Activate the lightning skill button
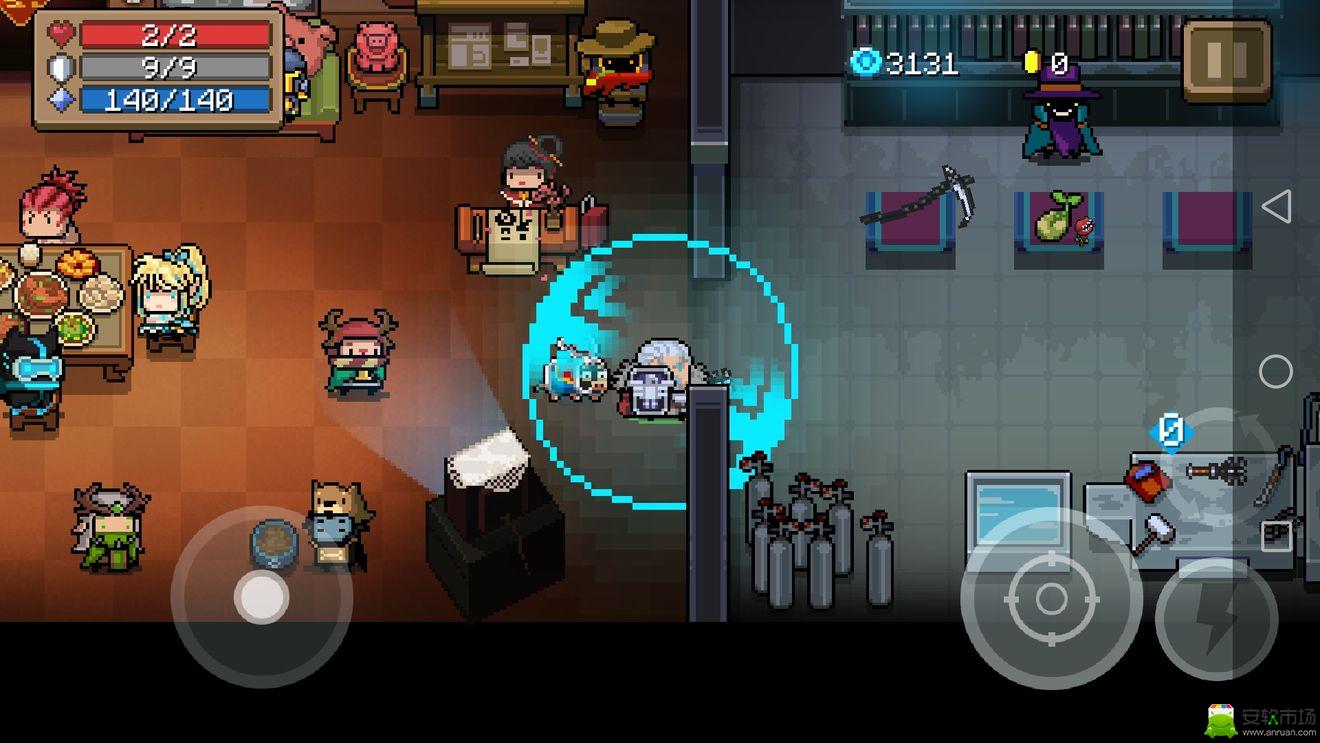The image size is (1320, 743). pos(1216,619)
